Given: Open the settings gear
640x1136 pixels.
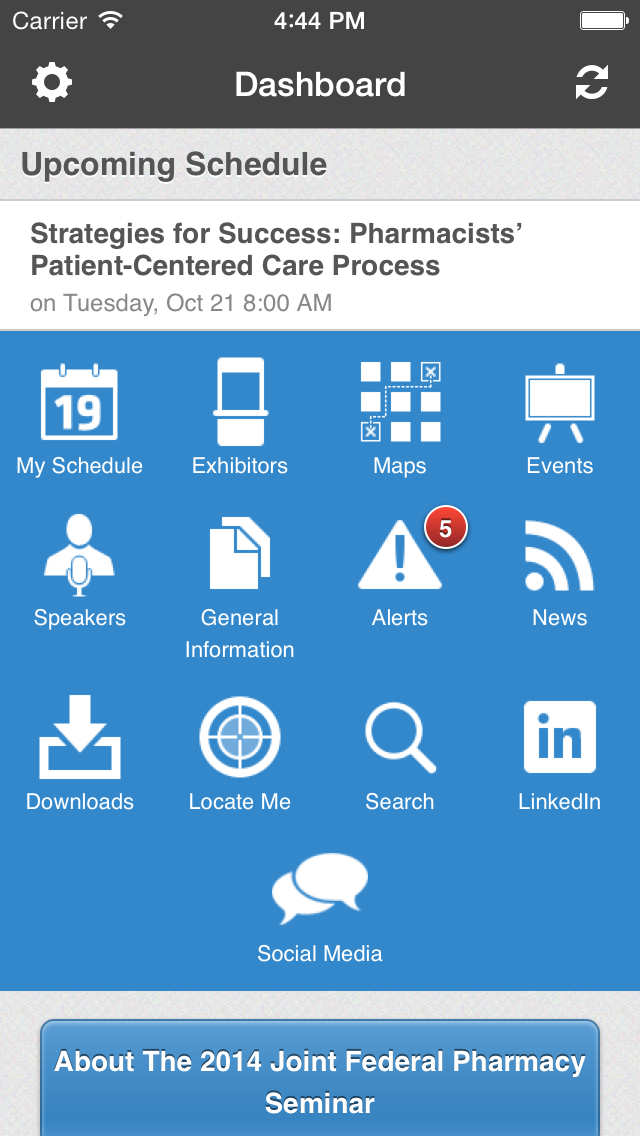Looking at the screenshot, I should click(x=52, y=83).
